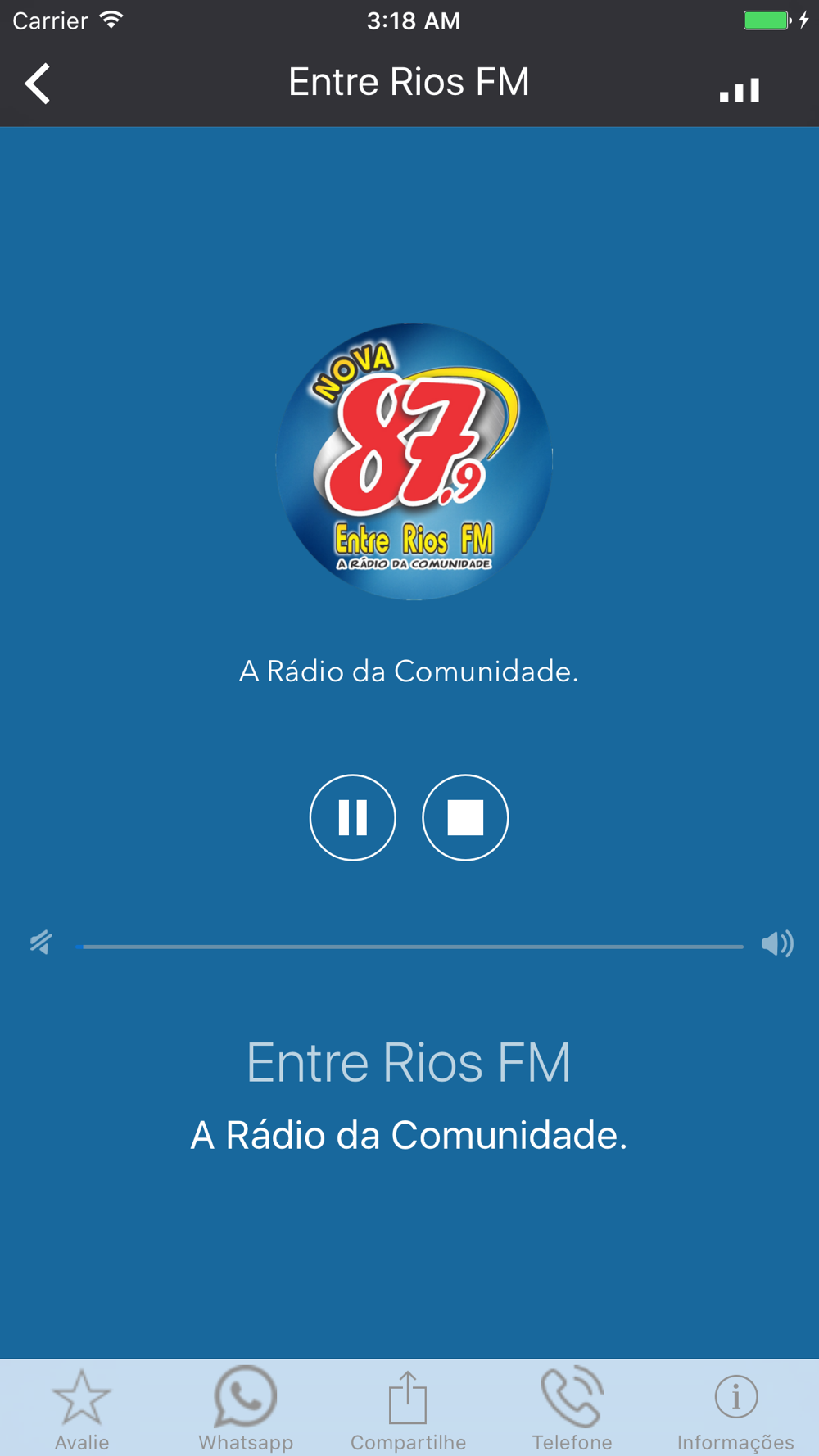Select Compartilhe to share the station
Image resolution: width=819 pixels, height=1456 pixels.
coord(409,1409)
